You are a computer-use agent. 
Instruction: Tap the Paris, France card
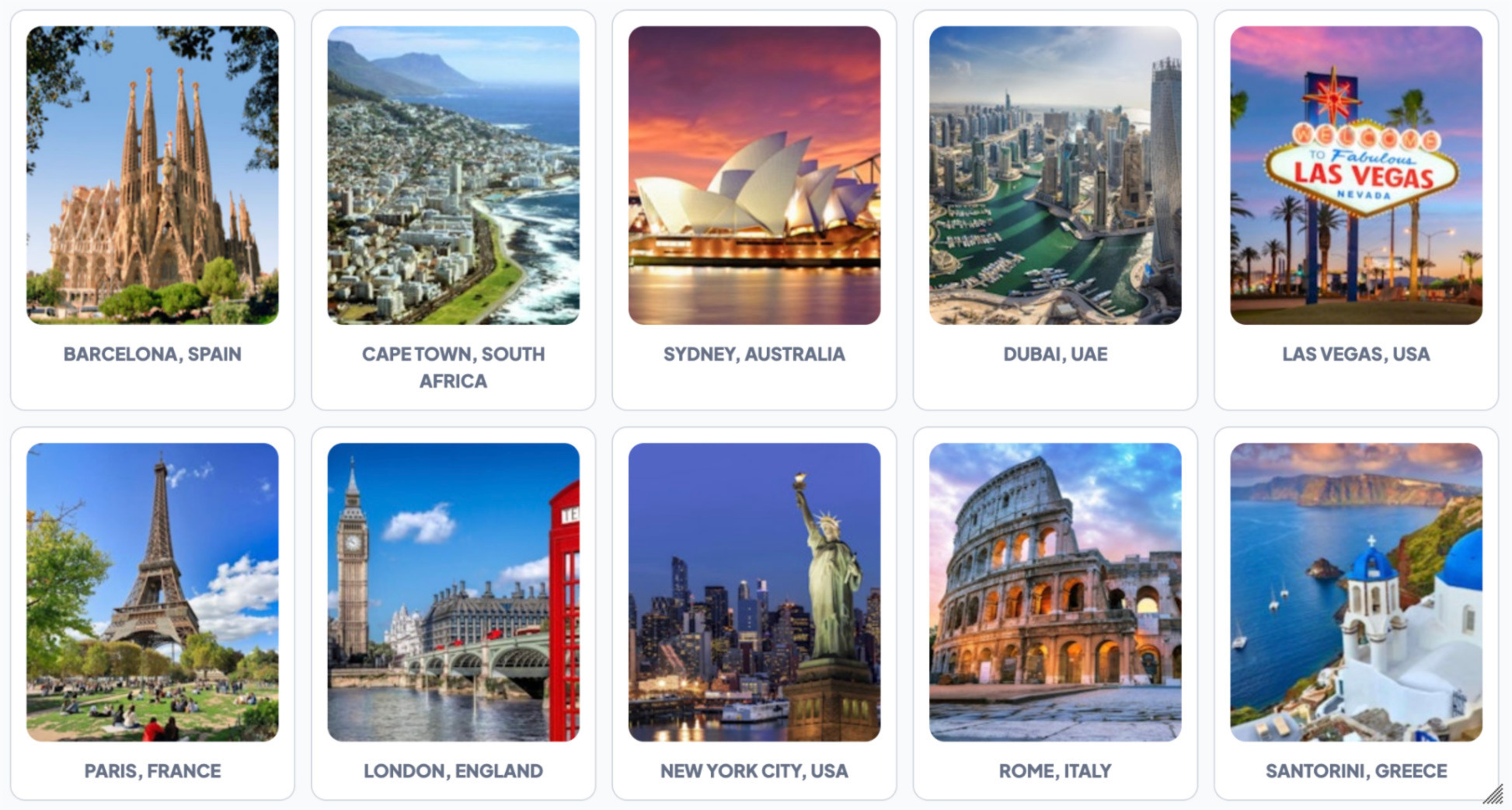(152, 592)
